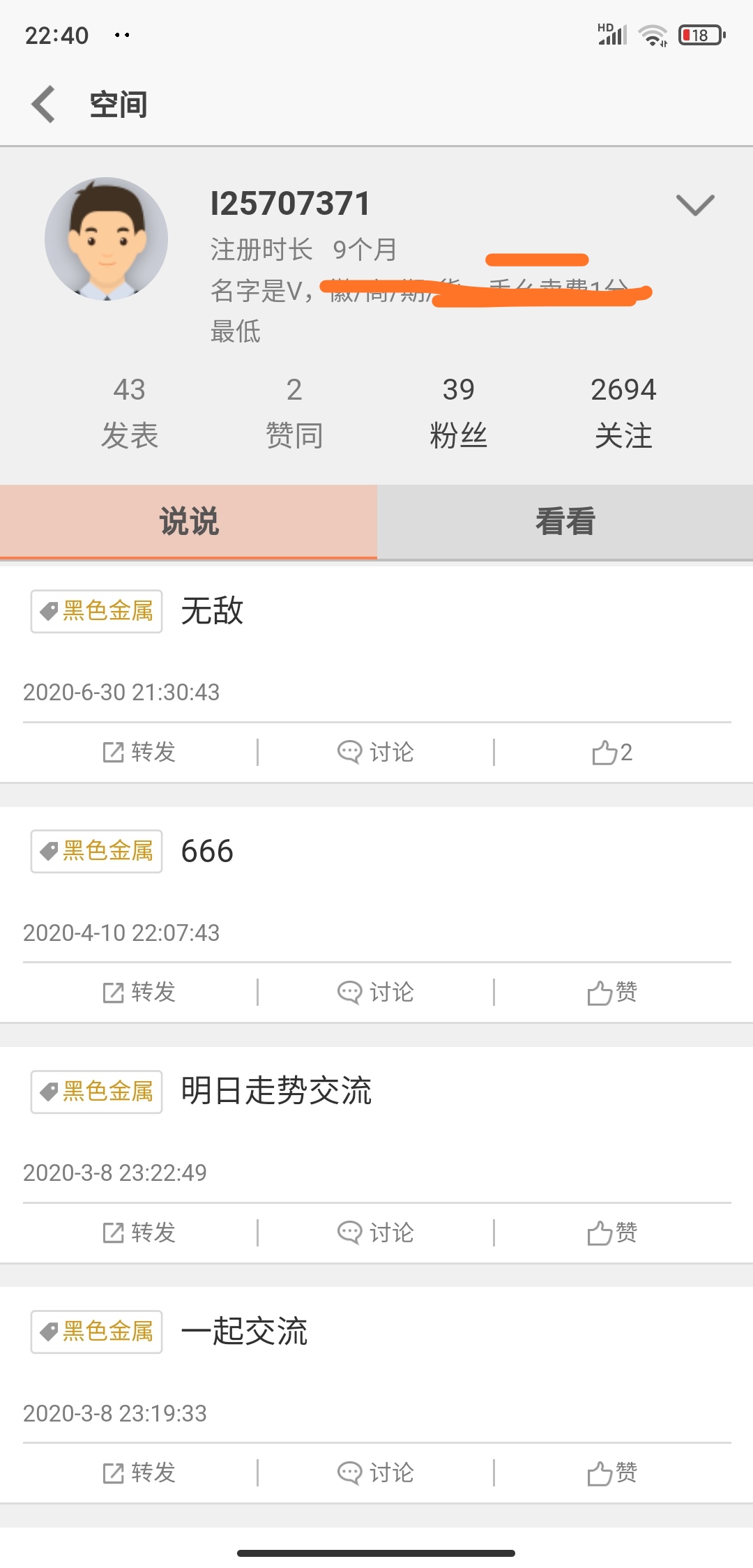Open the 黑色金属 tag on the 无敌 post
Screen dimensions: 753x1568
pos(97,611)
